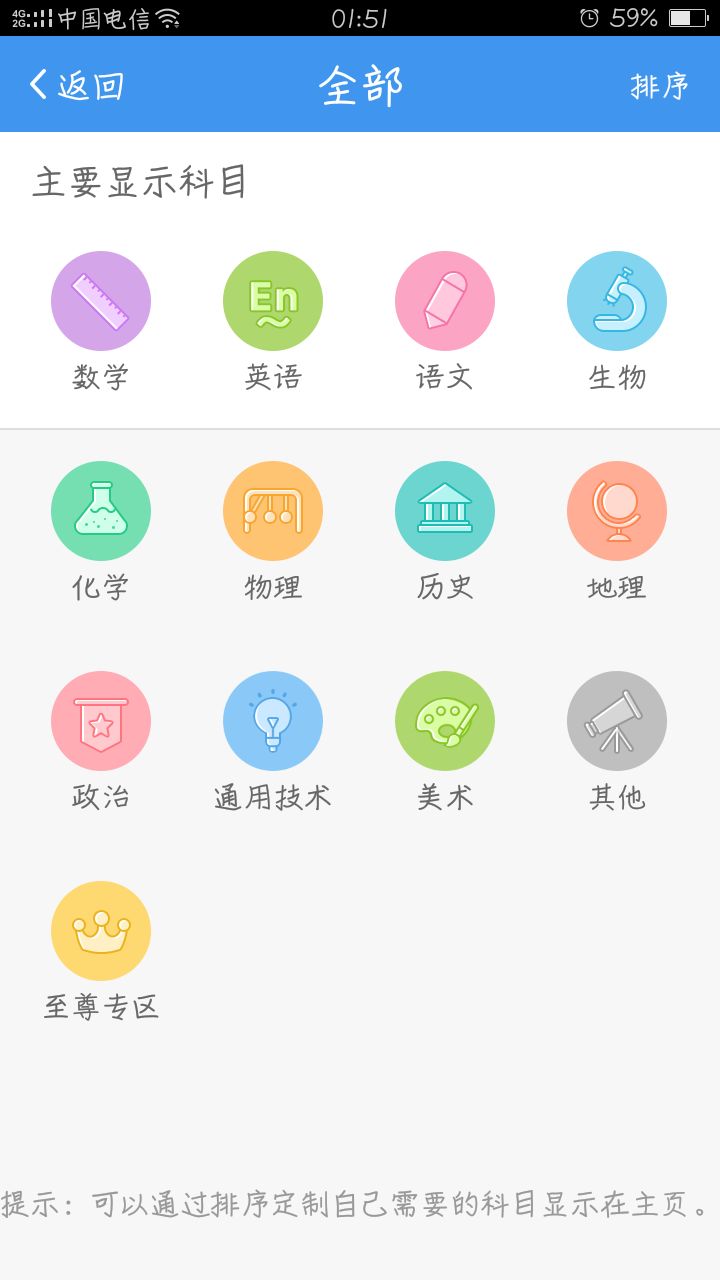Open the 排序 (Sort) option
Viewport: 720px width, 1280px height.
click(657, 86)
